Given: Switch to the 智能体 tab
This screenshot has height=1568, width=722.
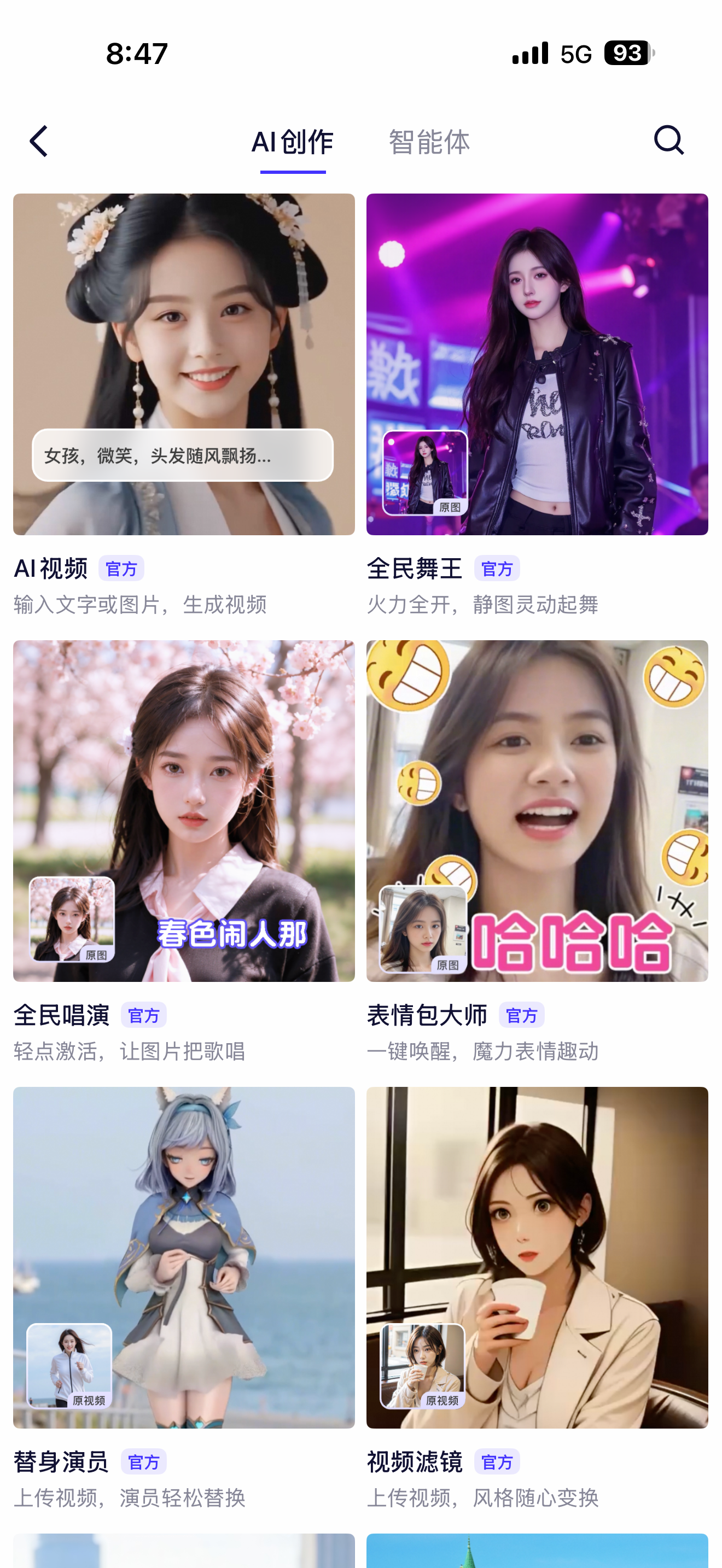Looking at the screenshot, I should coord(429,142).
